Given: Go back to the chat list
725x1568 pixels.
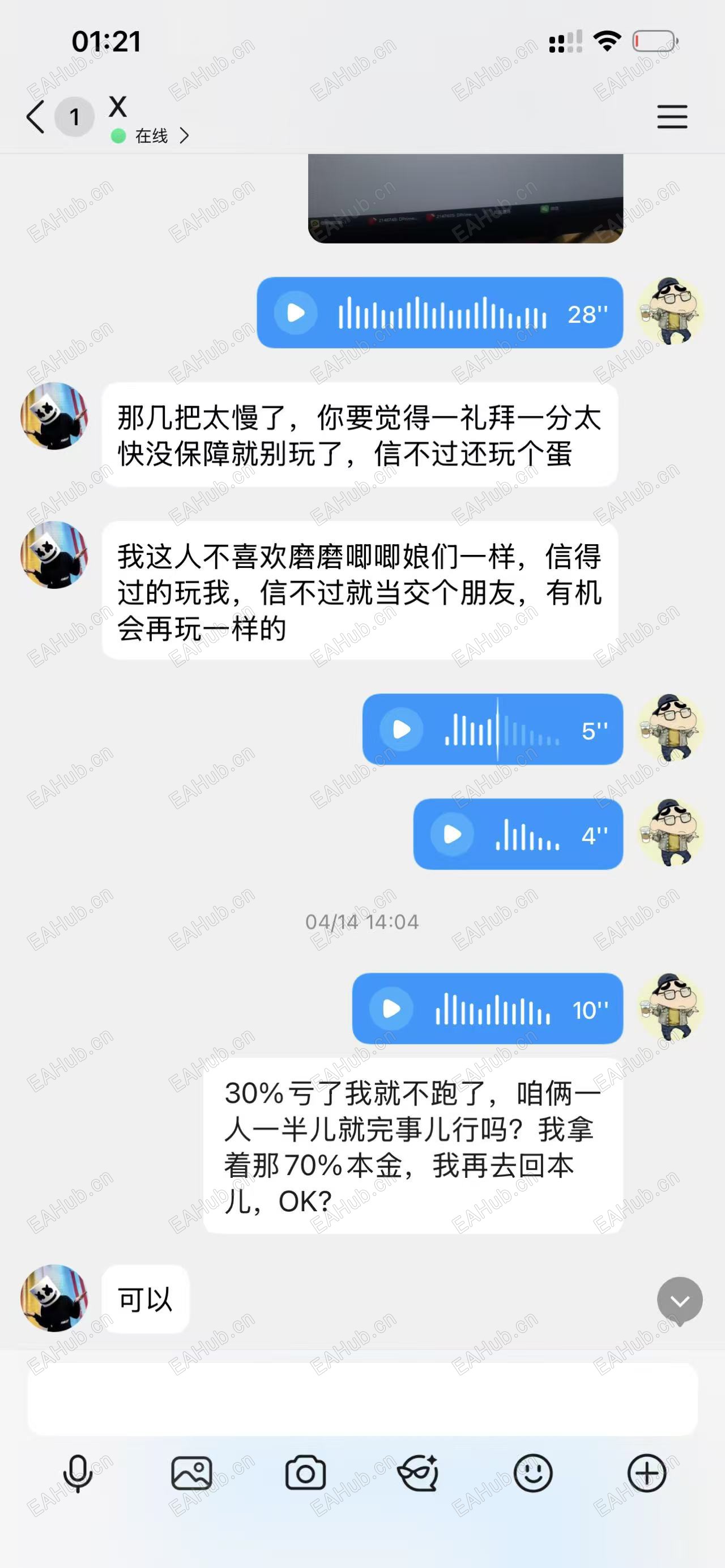Looking at the screenshot, I should pyautogui.click(x=36, y=116).
